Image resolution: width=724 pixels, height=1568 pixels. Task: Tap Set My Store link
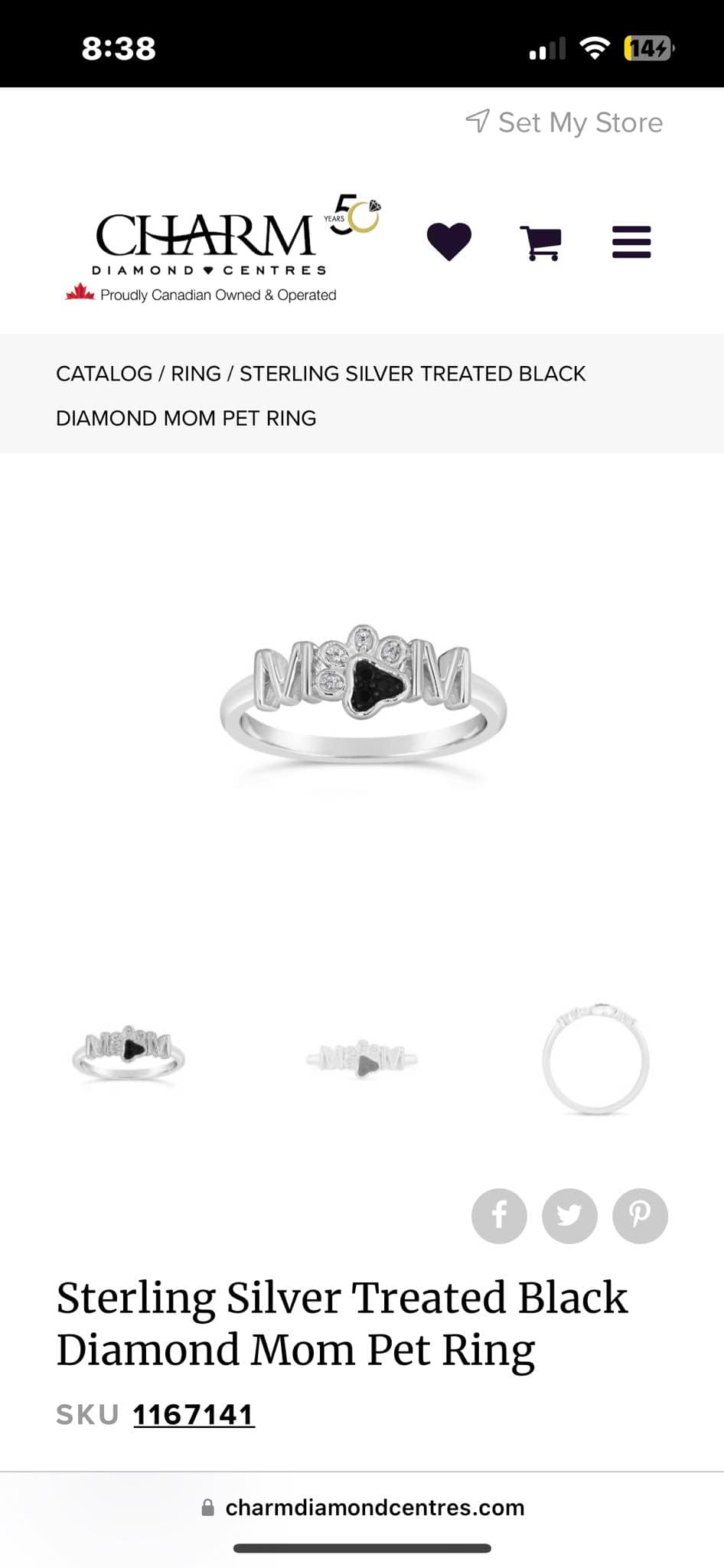point(565,122)
